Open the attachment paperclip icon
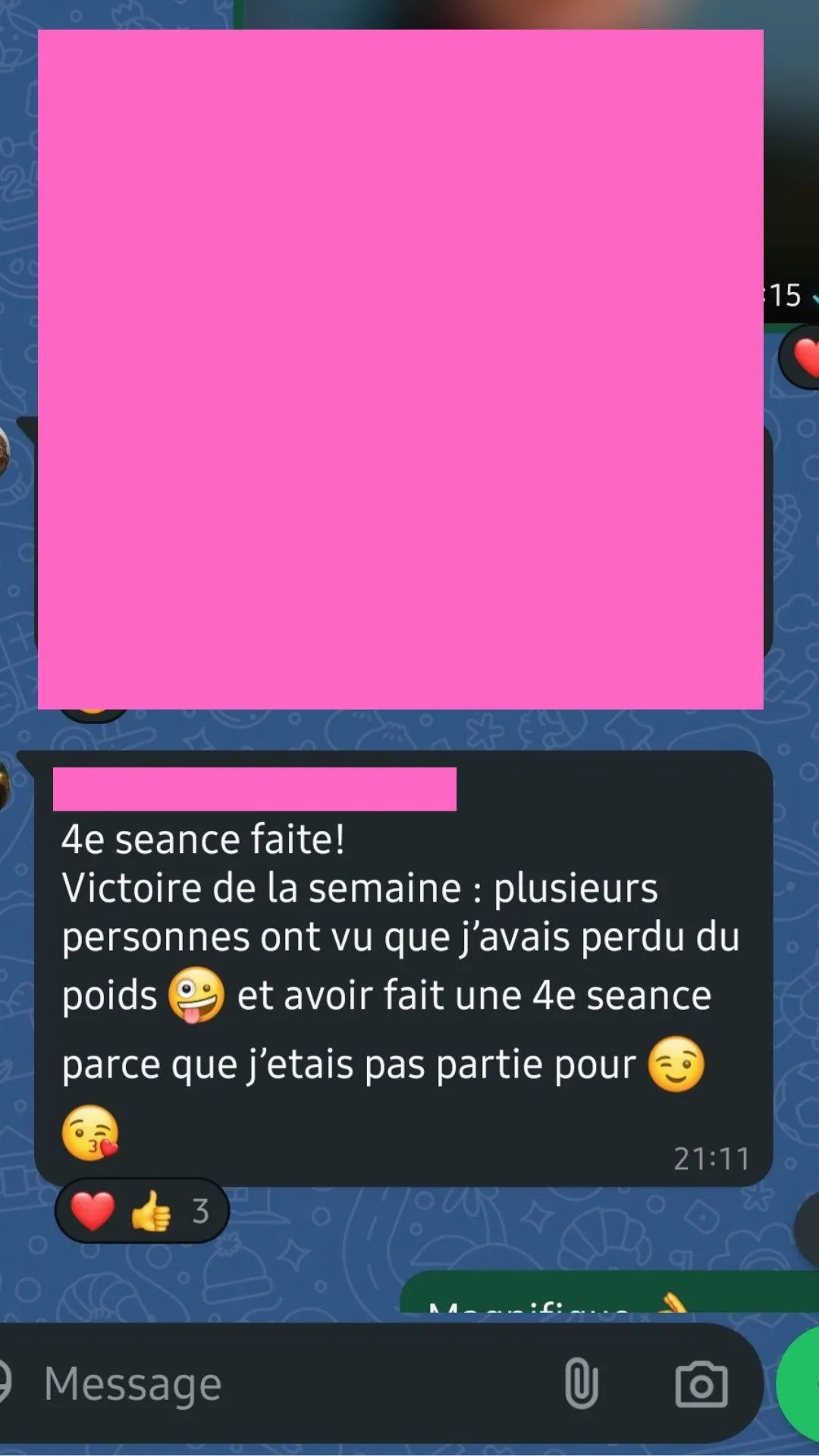 click(582, 1384)
